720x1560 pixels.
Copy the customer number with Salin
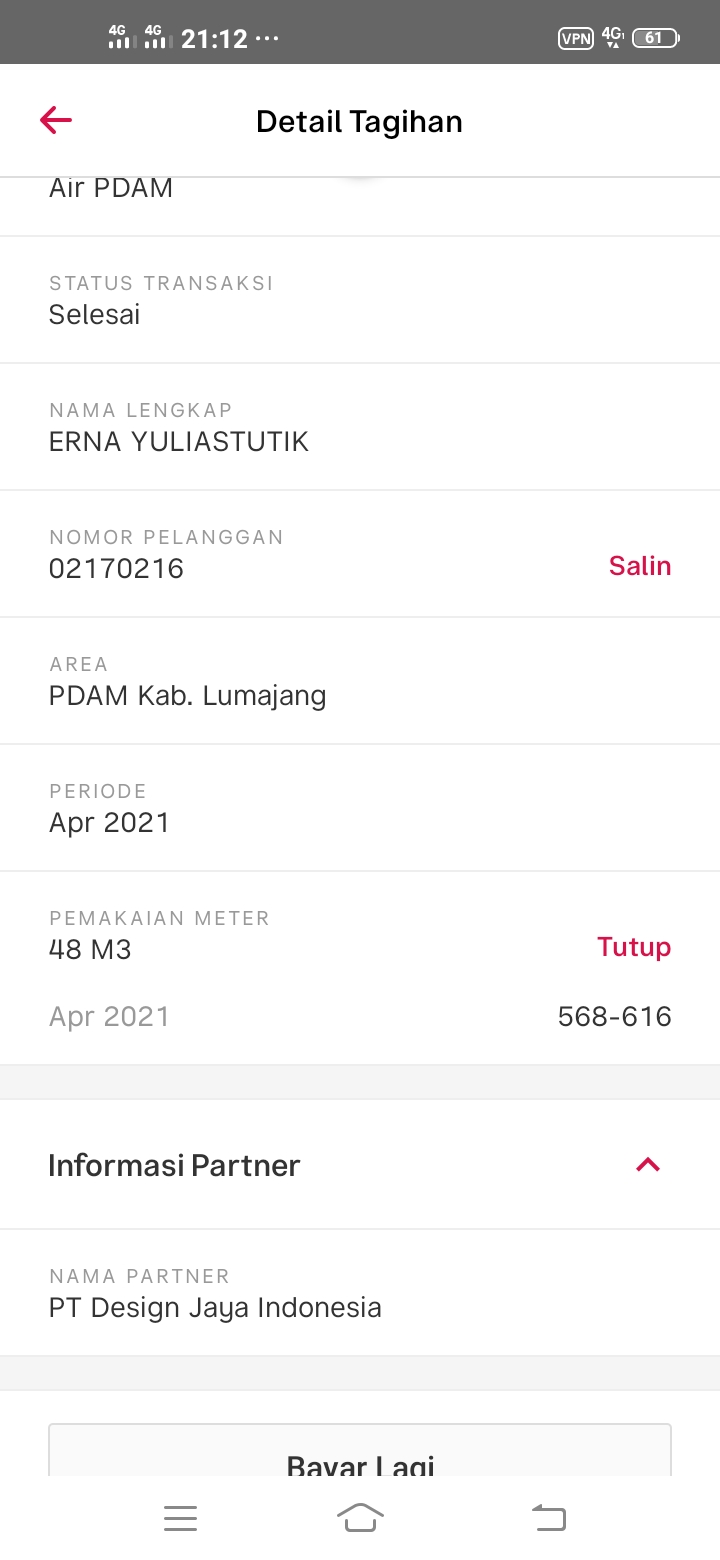pyautogui.click(x=640, y=566)
